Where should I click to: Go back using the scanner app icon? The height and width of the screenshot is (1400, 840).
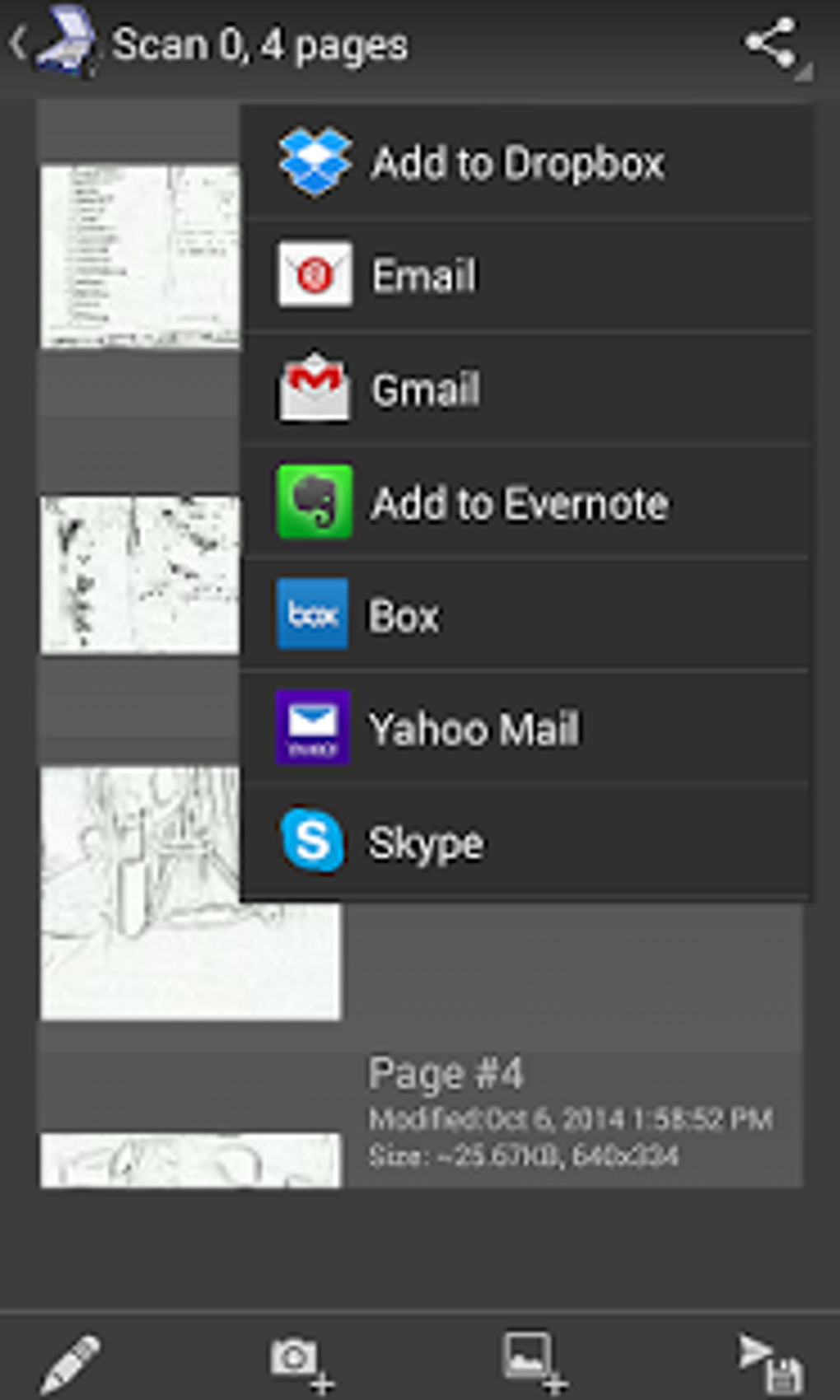(x=54, y=43)
